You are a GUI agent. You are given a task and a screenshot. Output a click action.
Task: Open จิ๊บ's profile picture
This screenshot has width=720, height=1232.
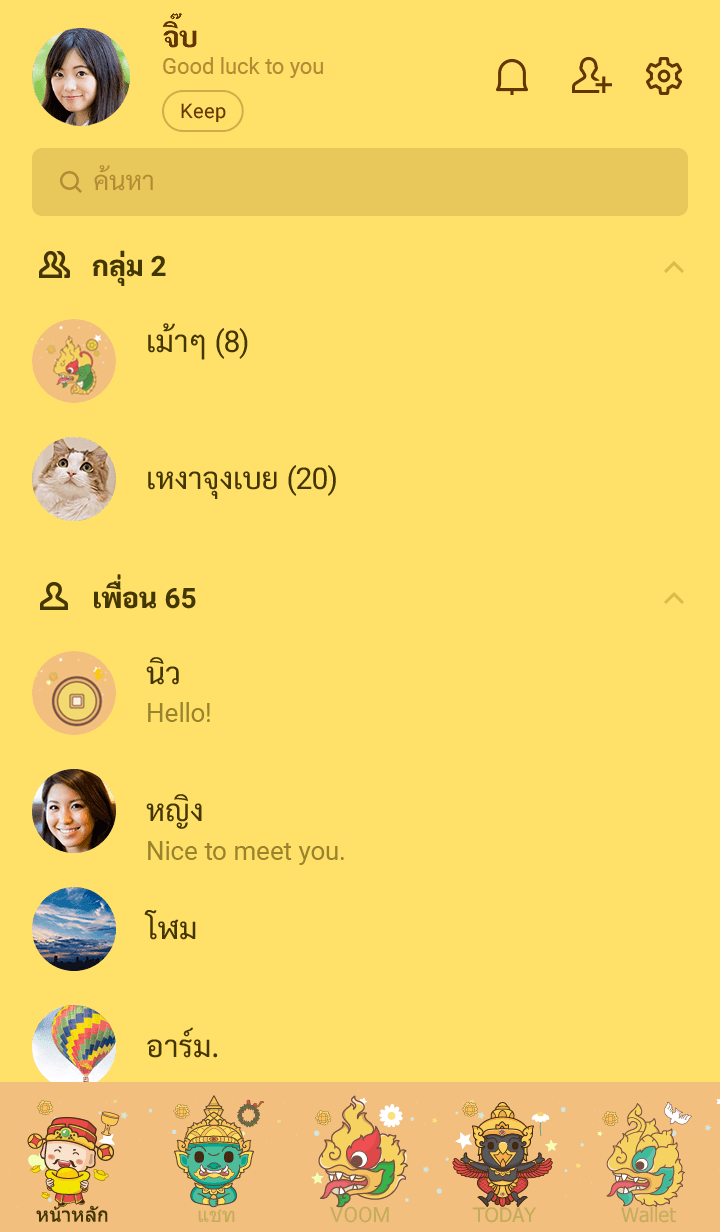(81, 77)
